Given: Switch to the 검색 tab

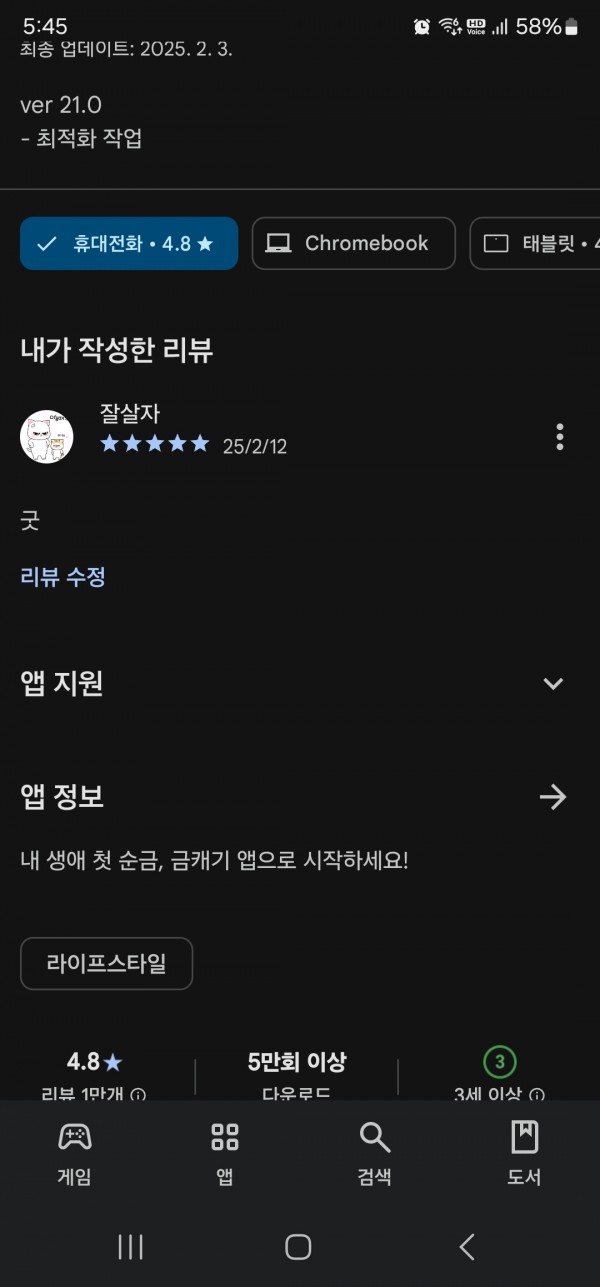Looking at the screenshot, I should coord(374,1153).
